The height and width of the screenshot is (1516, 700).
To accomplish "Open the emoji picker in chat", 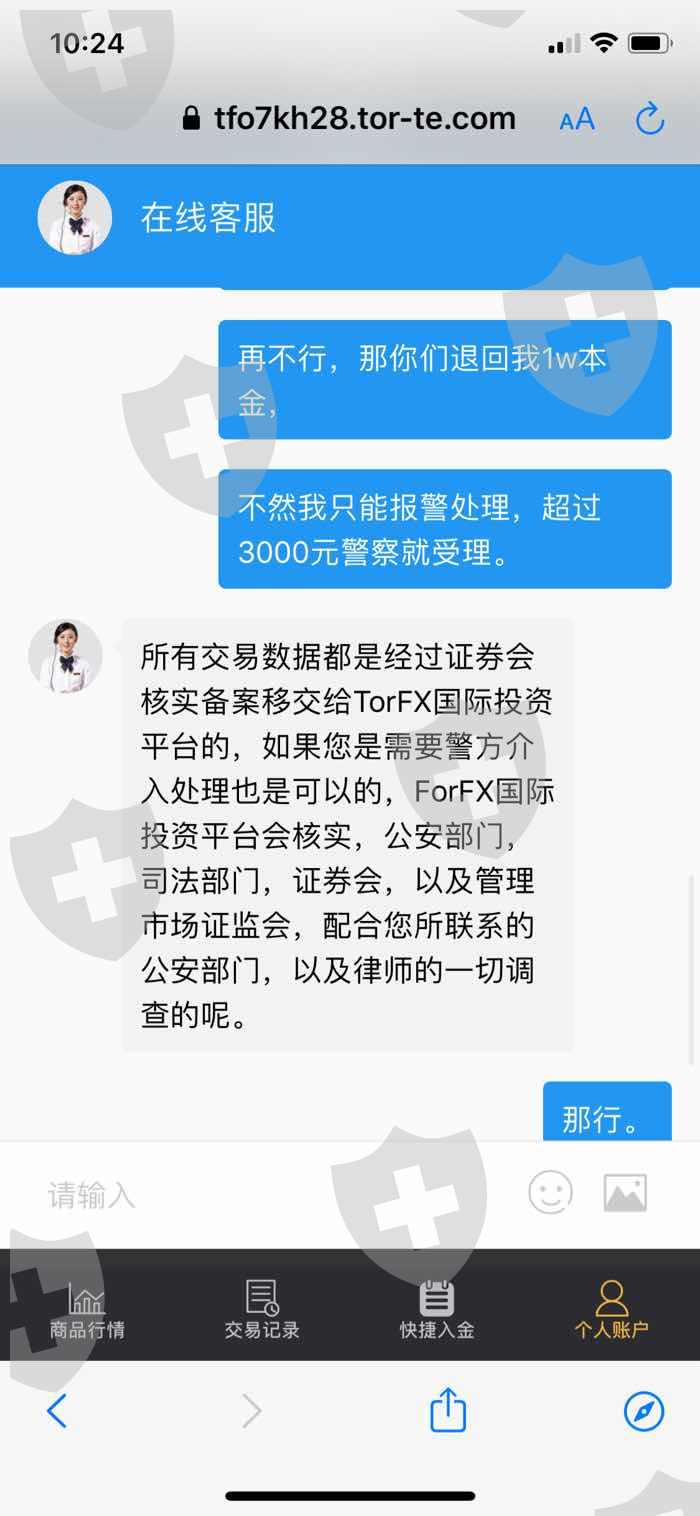I will tap(550, 1192).
